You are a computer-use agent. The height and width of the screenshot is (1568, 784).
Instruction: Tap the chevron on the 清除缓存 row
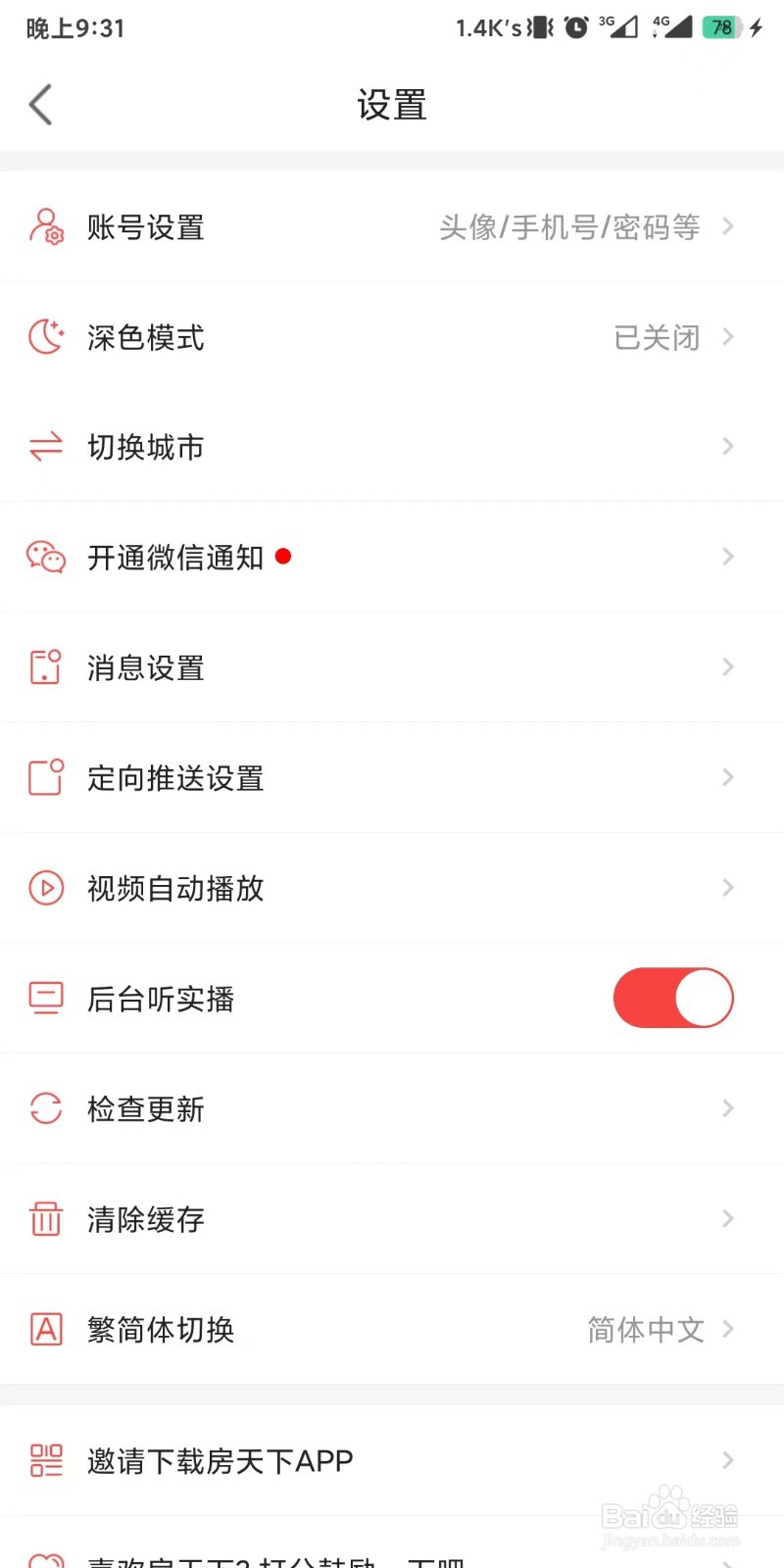[727, 1218]
